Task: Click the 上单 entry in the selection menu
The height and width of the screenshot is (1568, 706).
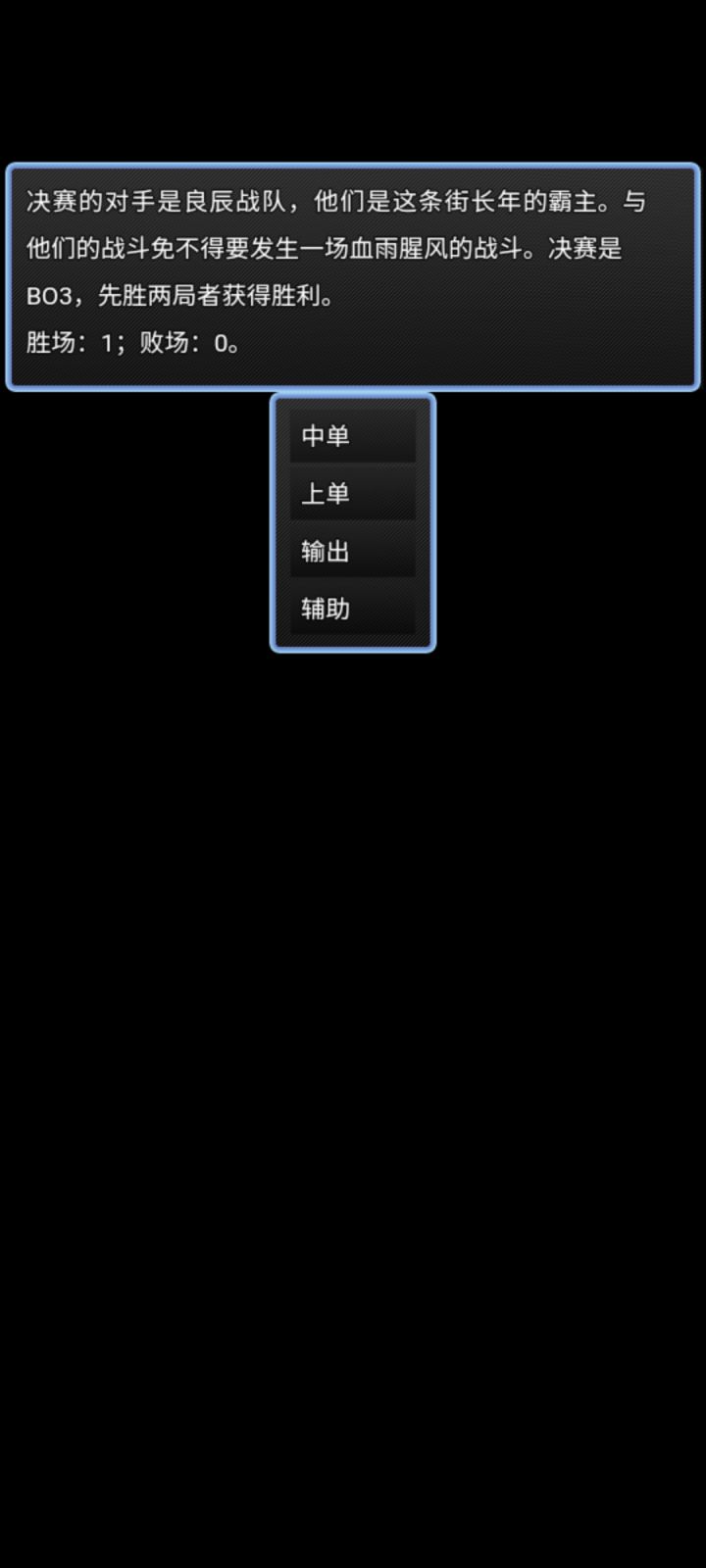Action: click(x=353, y=494)
